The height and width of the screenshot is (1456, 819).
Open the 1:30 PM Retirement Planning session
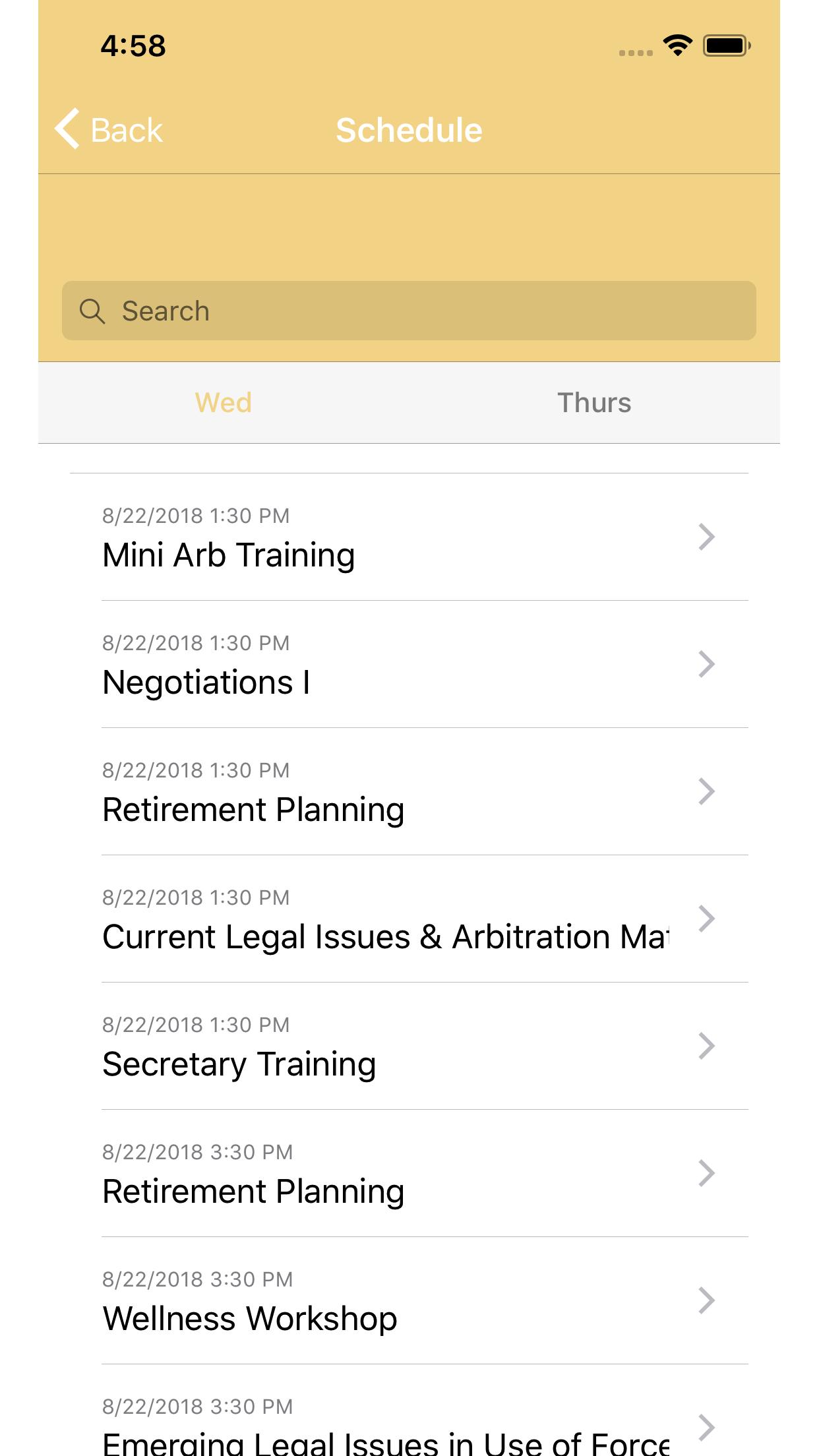click(409, 792)
